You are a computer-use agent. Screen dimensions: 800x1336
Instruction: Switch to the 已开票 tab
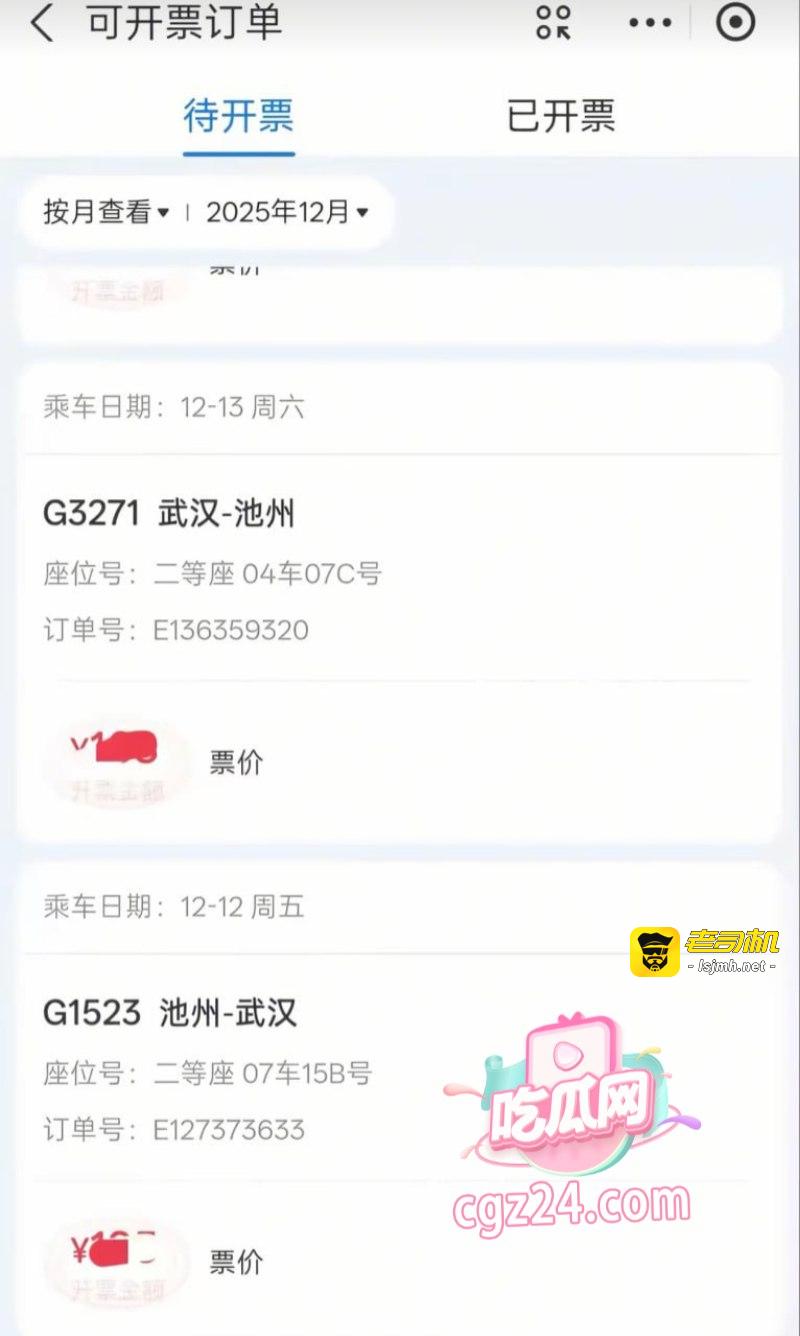pos(560,116)
